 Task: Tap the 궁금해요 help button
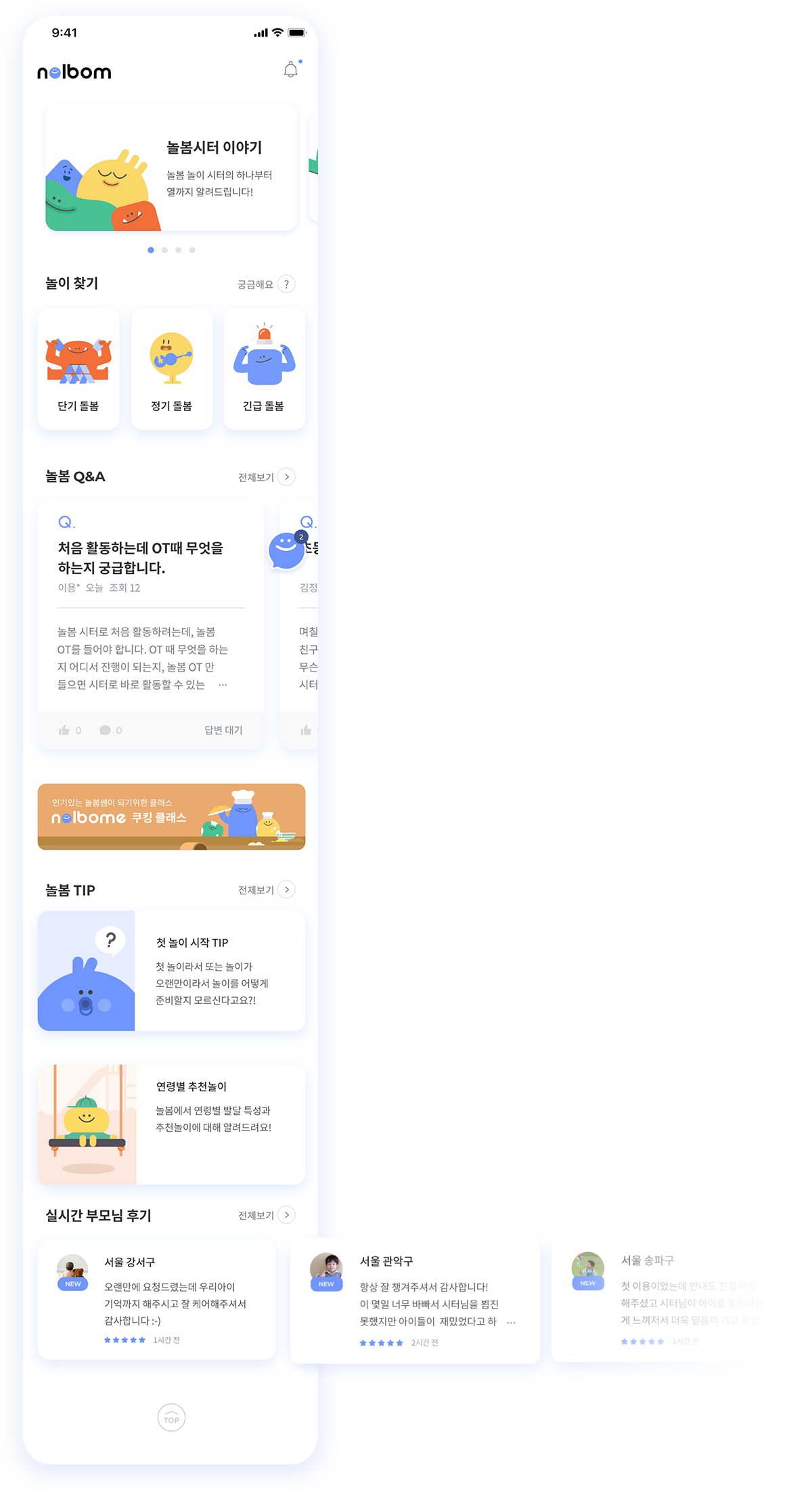(x=266, y=284)
